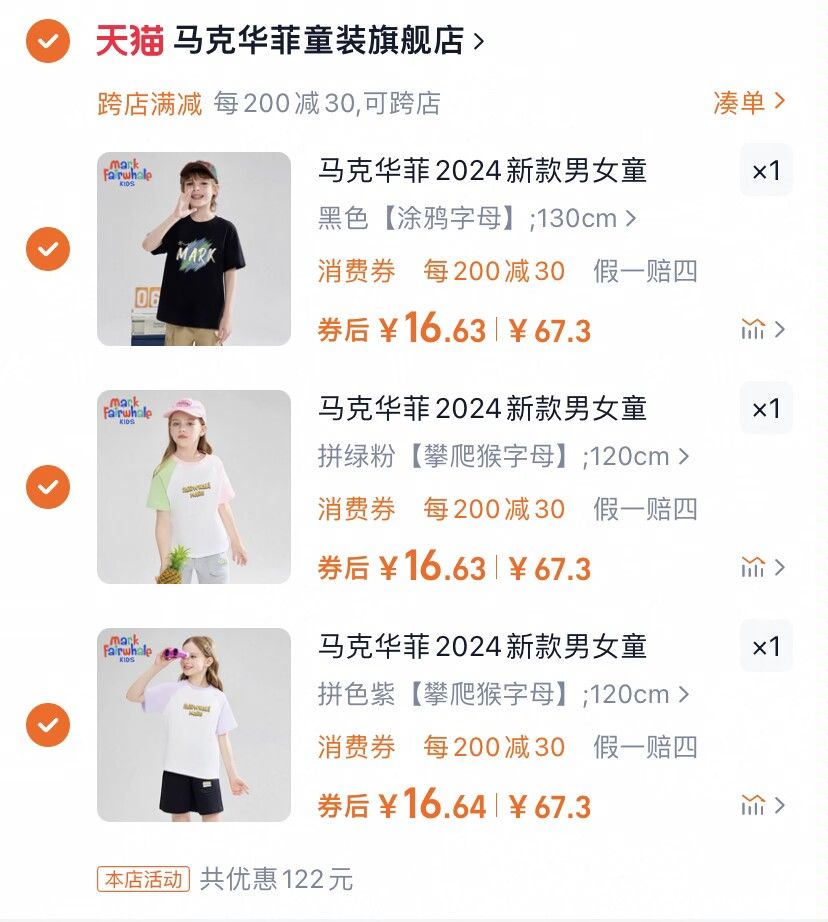Change the 拼色紫【攀爬猴字母】120cm variant
Viewport: 828px width, 922px height.
point(503,694)
